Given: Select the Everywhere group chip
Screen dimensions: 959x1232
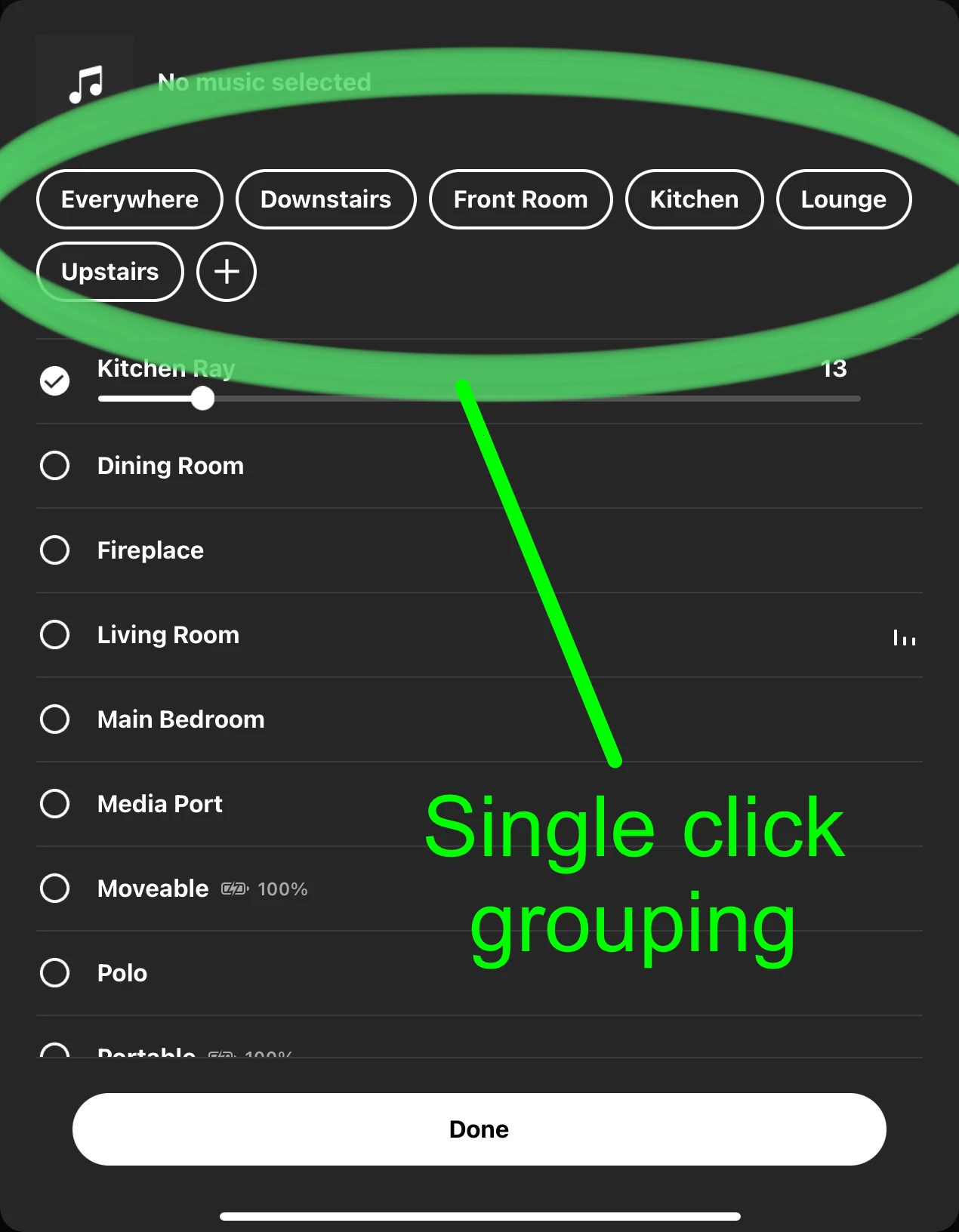Looking at the screenshot, I should pyautogui.click(x=129, y=199).
